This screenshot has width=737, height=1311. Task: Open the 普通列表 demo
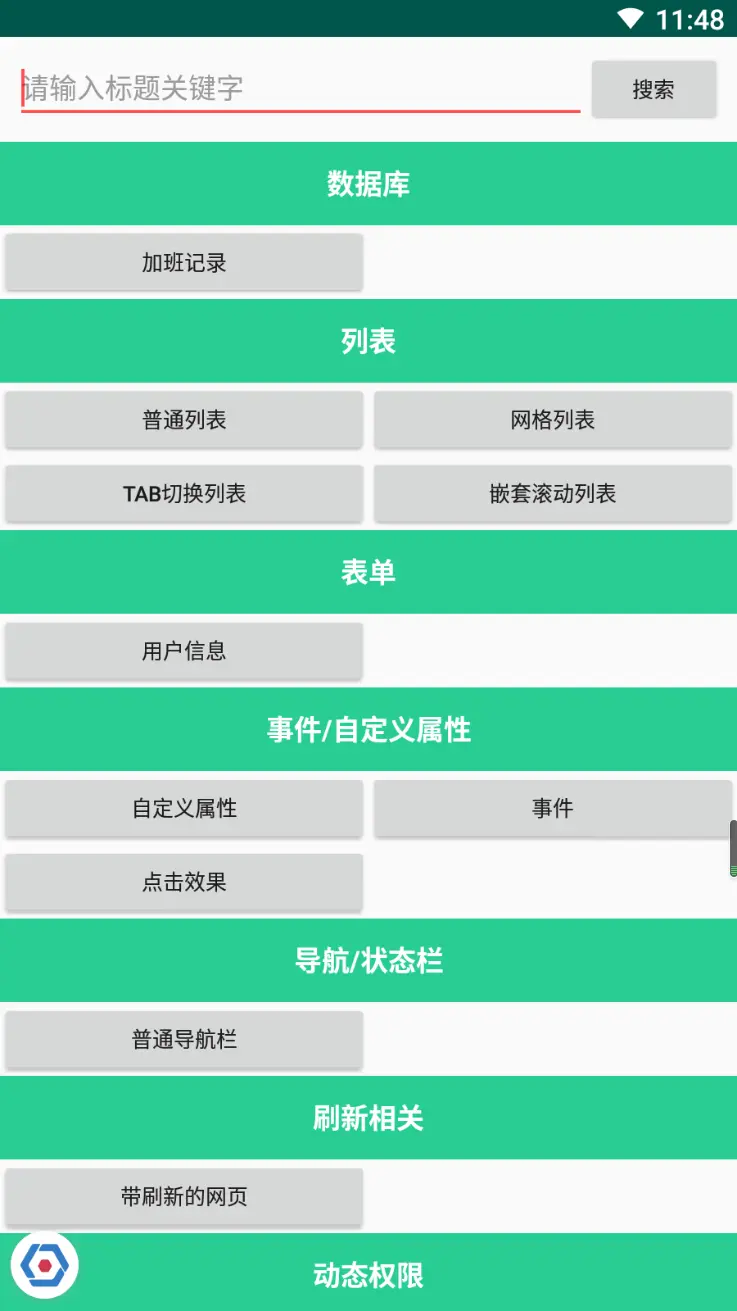click(x=184, y=420)
